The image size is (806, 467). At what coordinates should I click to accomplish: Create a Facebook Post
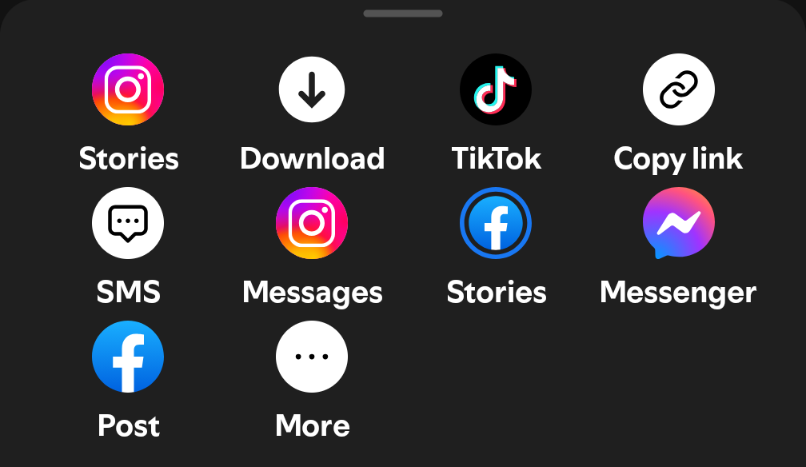click(x=128, y=357)
